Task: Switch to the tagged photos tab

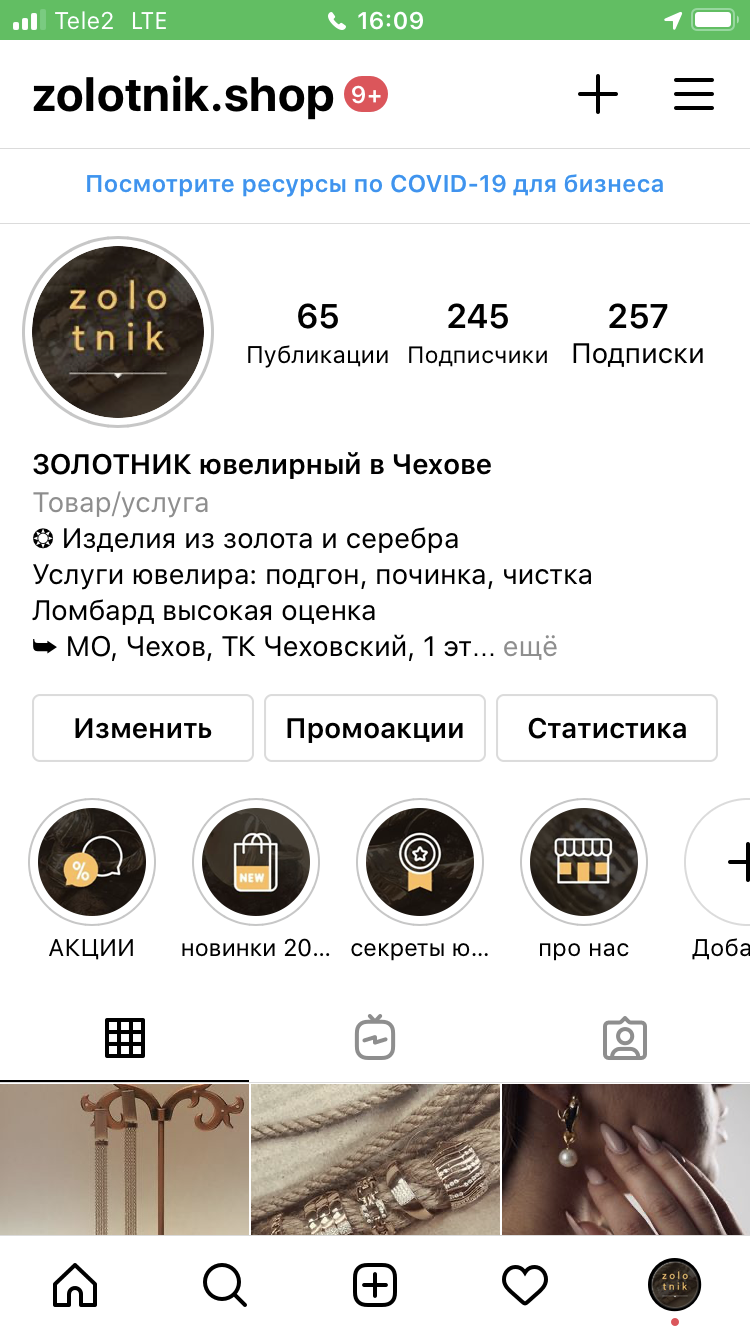Action: coord(625,1038)
